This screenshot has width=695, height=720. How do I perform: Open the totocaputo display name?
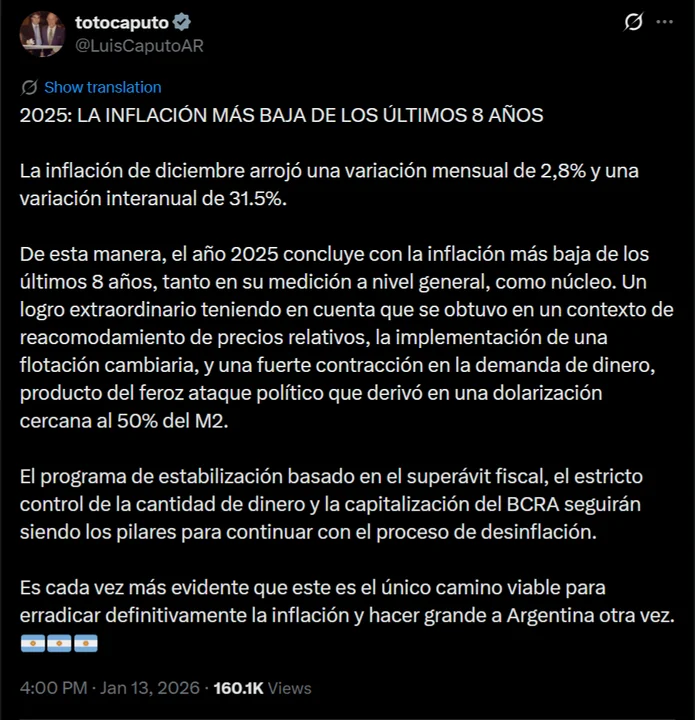[x=122, y=23]
